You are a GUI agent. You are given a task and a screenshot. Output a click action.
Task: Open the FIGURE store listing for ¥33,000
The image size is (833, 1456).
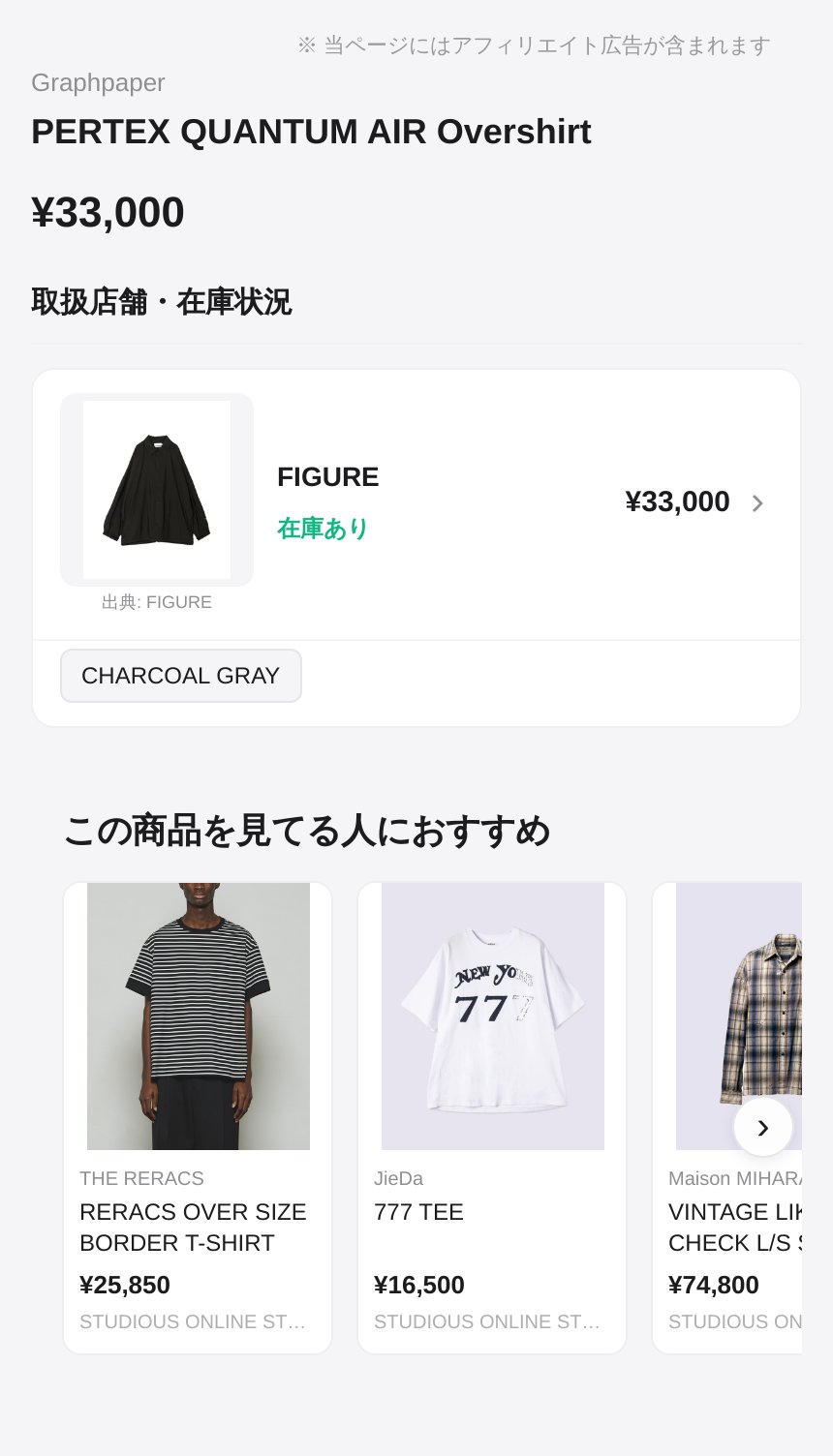tap(416, 503)
